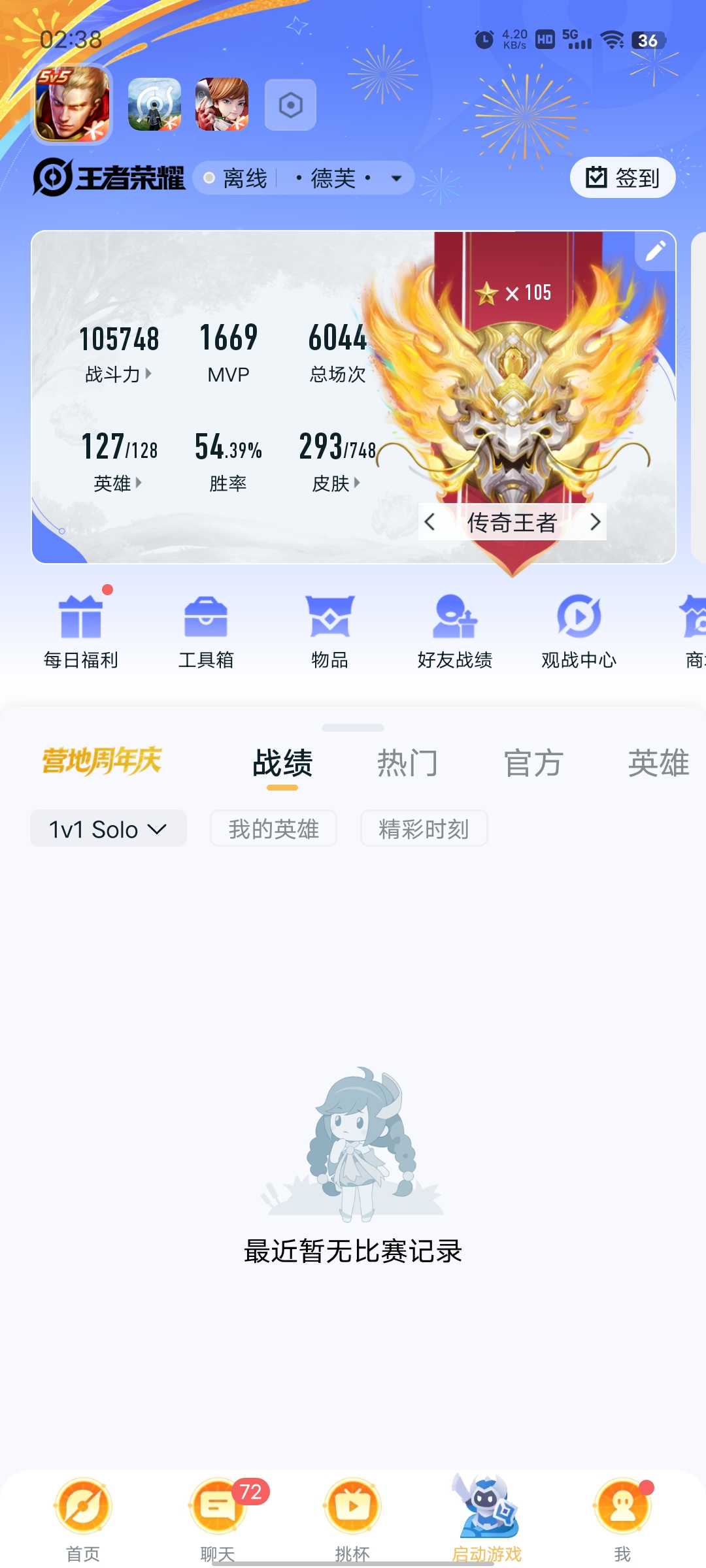
Task: Switch to the 热门 tab
Action: click(407, 763)
